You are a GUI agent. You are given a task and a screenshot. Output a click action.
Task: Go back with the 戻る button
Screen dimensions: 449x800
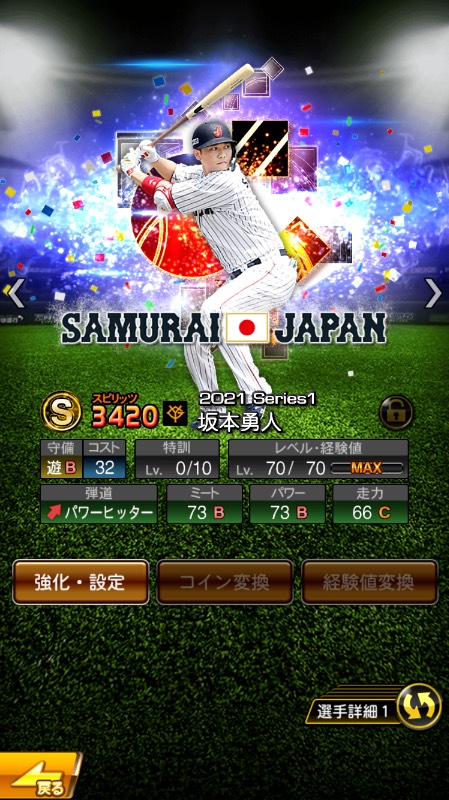point(40,776)
